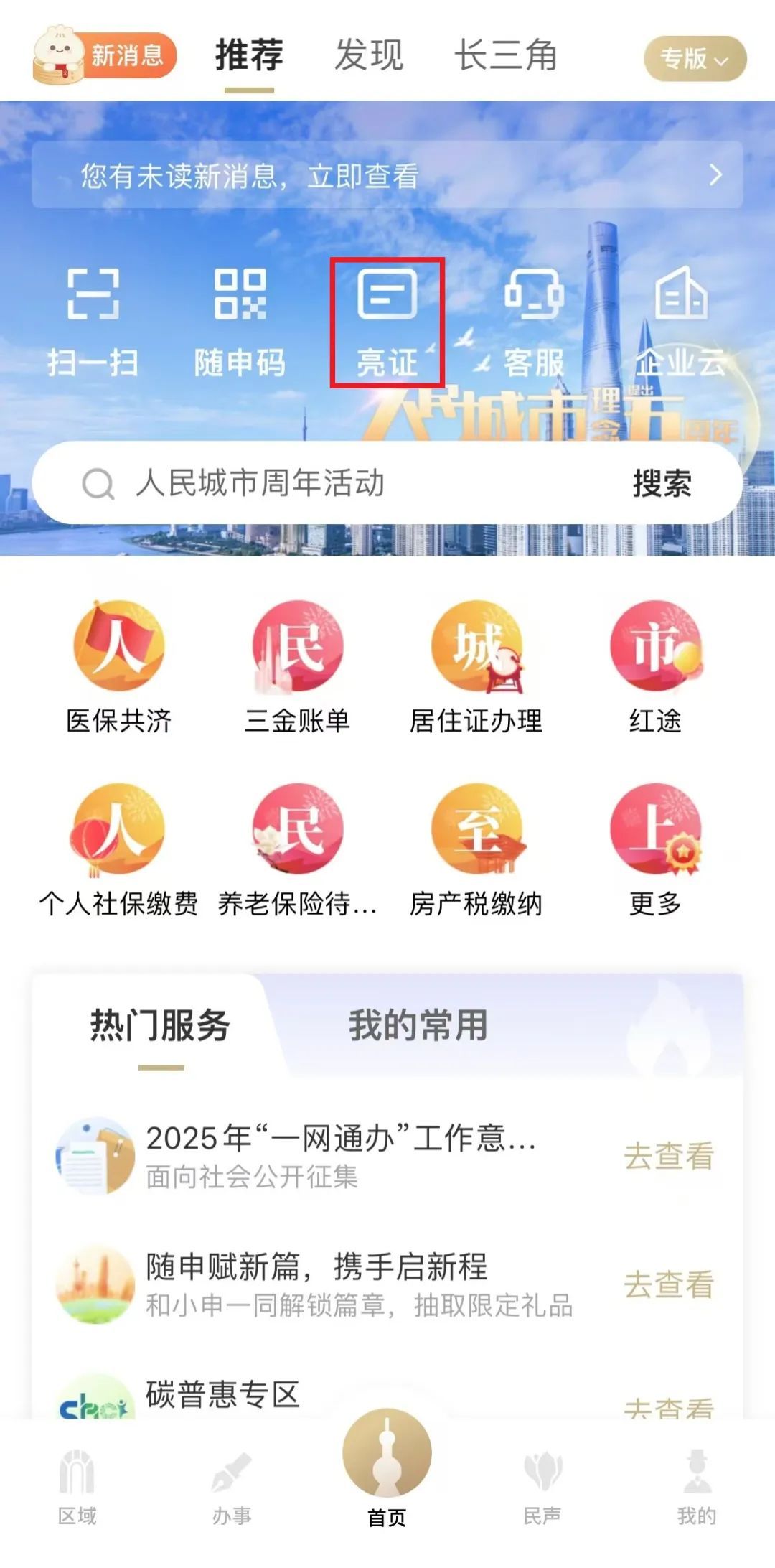This screenshot has width=775, height=1568.
Task: Open the 新消息 mascot badge
Action: click(104, 55)
